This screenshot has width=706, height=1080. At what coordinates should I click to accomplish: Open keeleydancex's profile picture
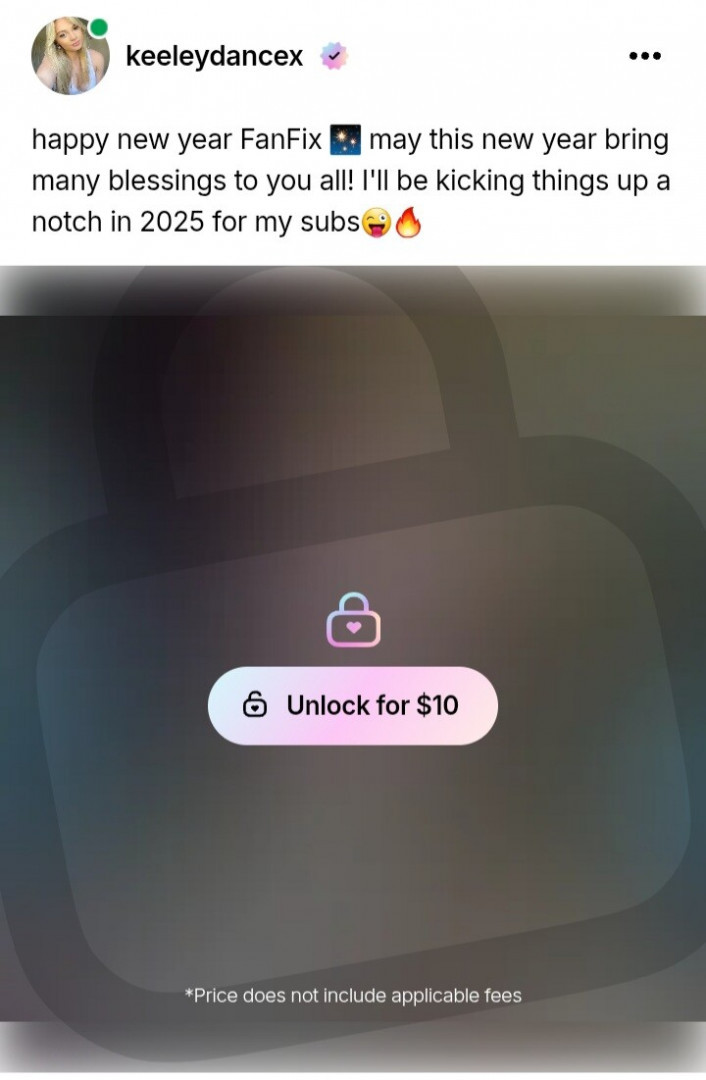70,55
